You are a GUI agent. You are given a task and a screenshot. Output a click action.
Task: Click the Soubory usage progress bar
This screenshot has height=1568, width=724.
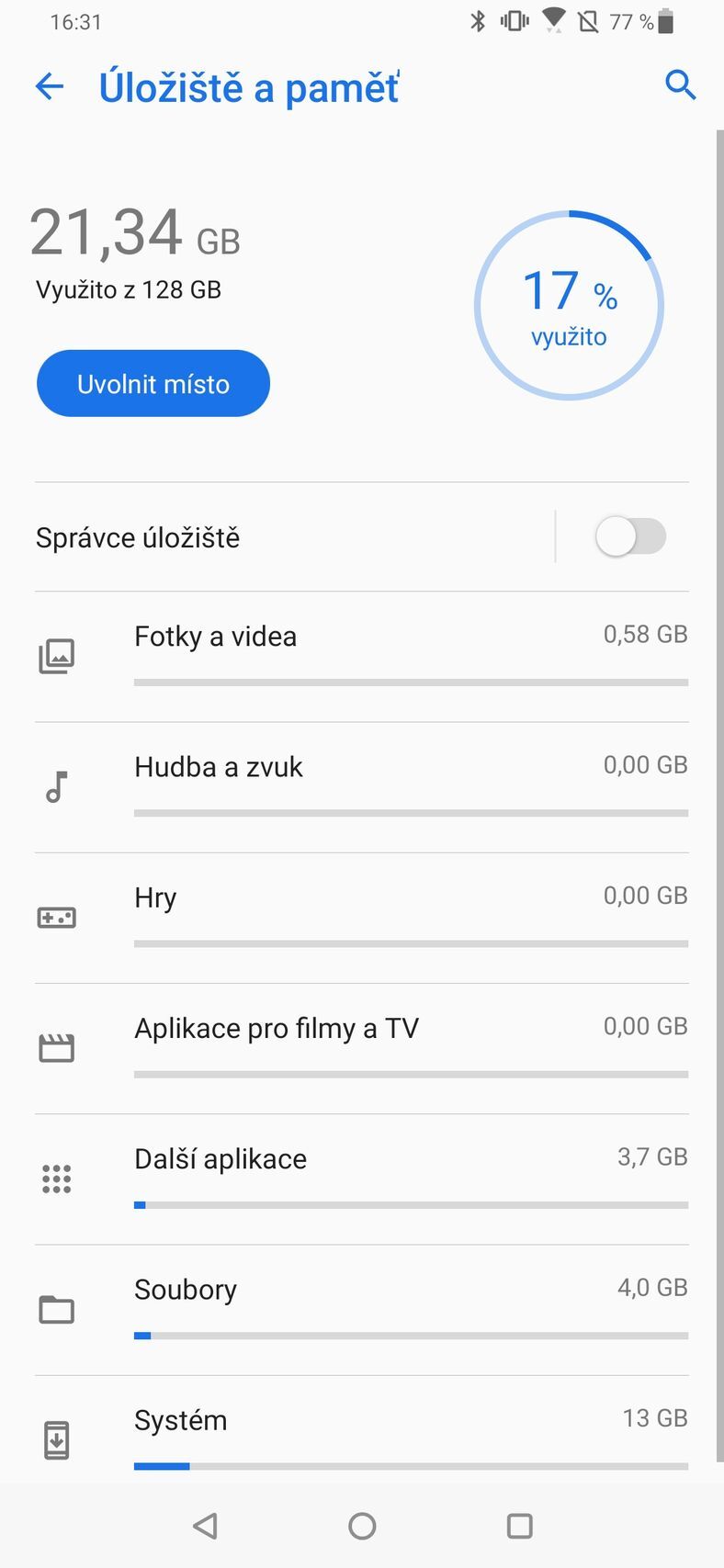click(411, 1335)
